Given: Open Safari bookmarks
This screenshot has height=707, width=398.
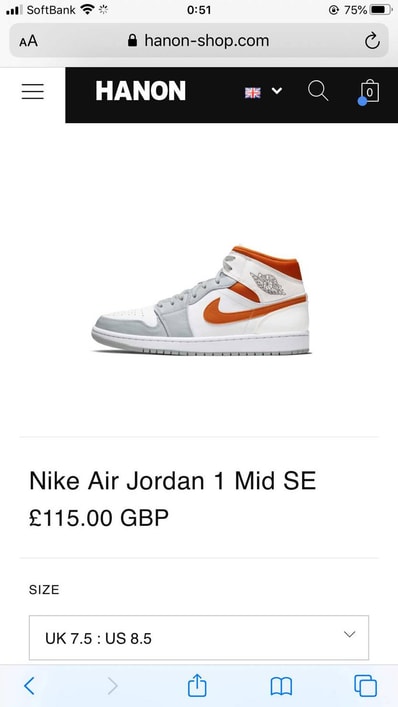Looking at the screenshot, I should coord(281,687).
